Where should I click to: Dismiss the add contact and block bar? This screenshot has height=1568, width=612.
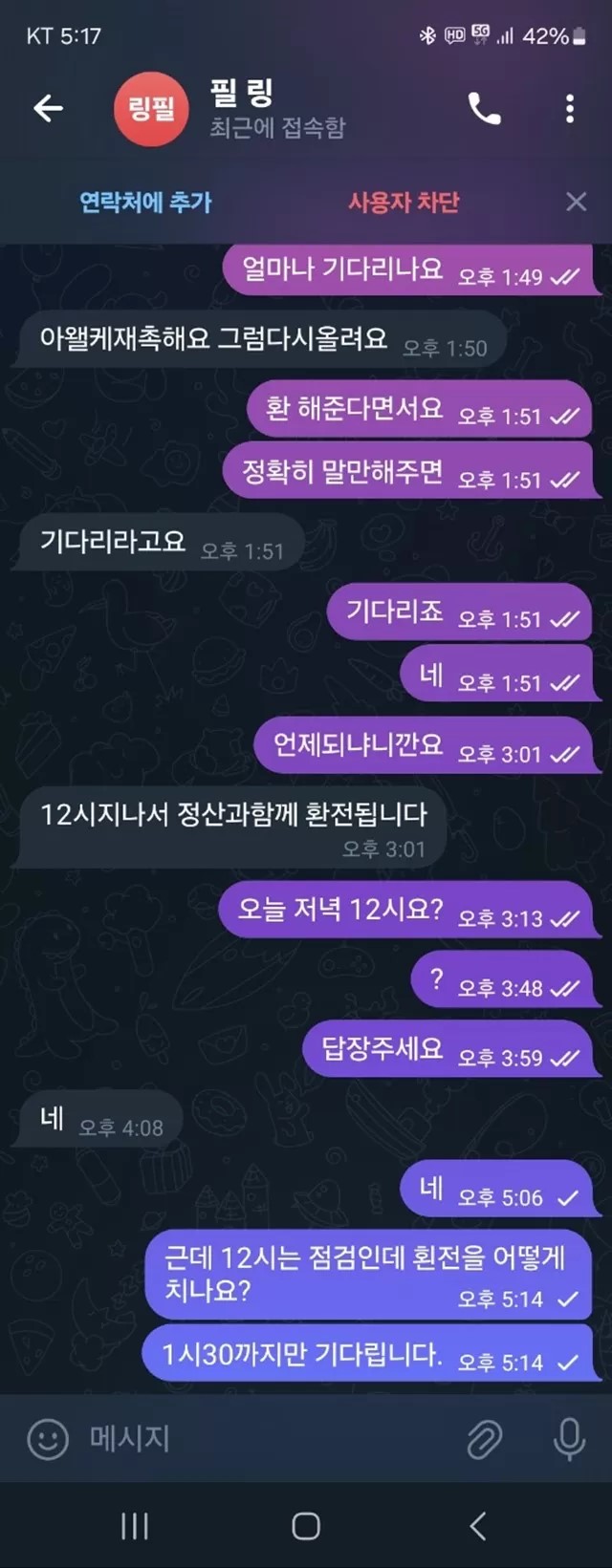576,202
